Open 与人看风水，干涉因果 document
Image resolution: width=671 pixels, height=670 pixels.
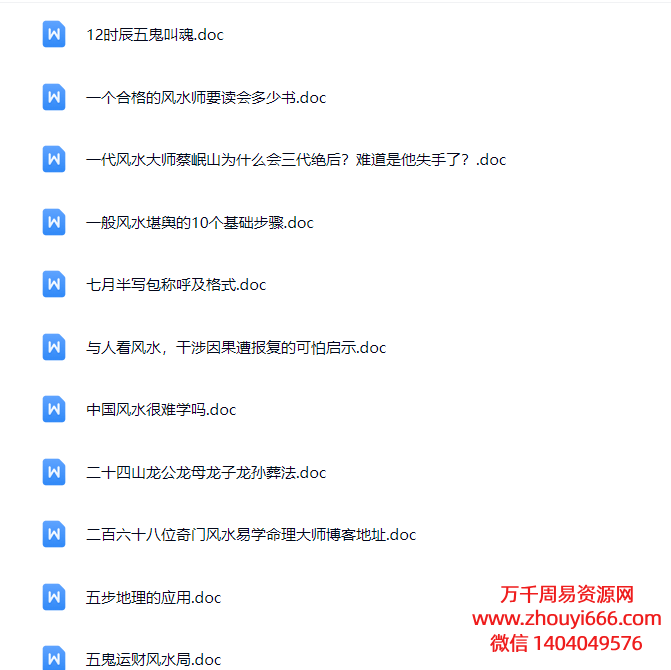pos(236,348)
